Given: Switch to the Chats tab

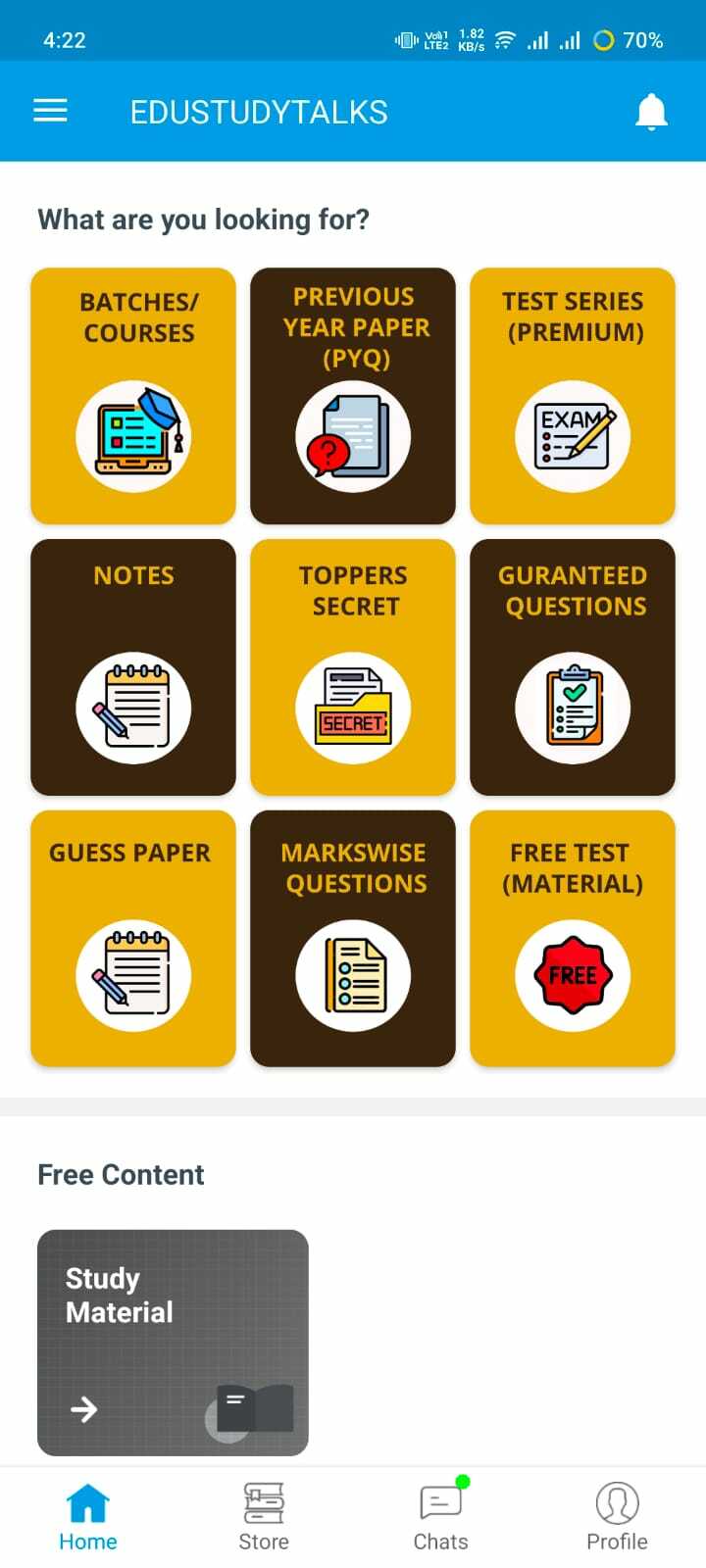Looking at the screenshot, I should point(440,1517).
